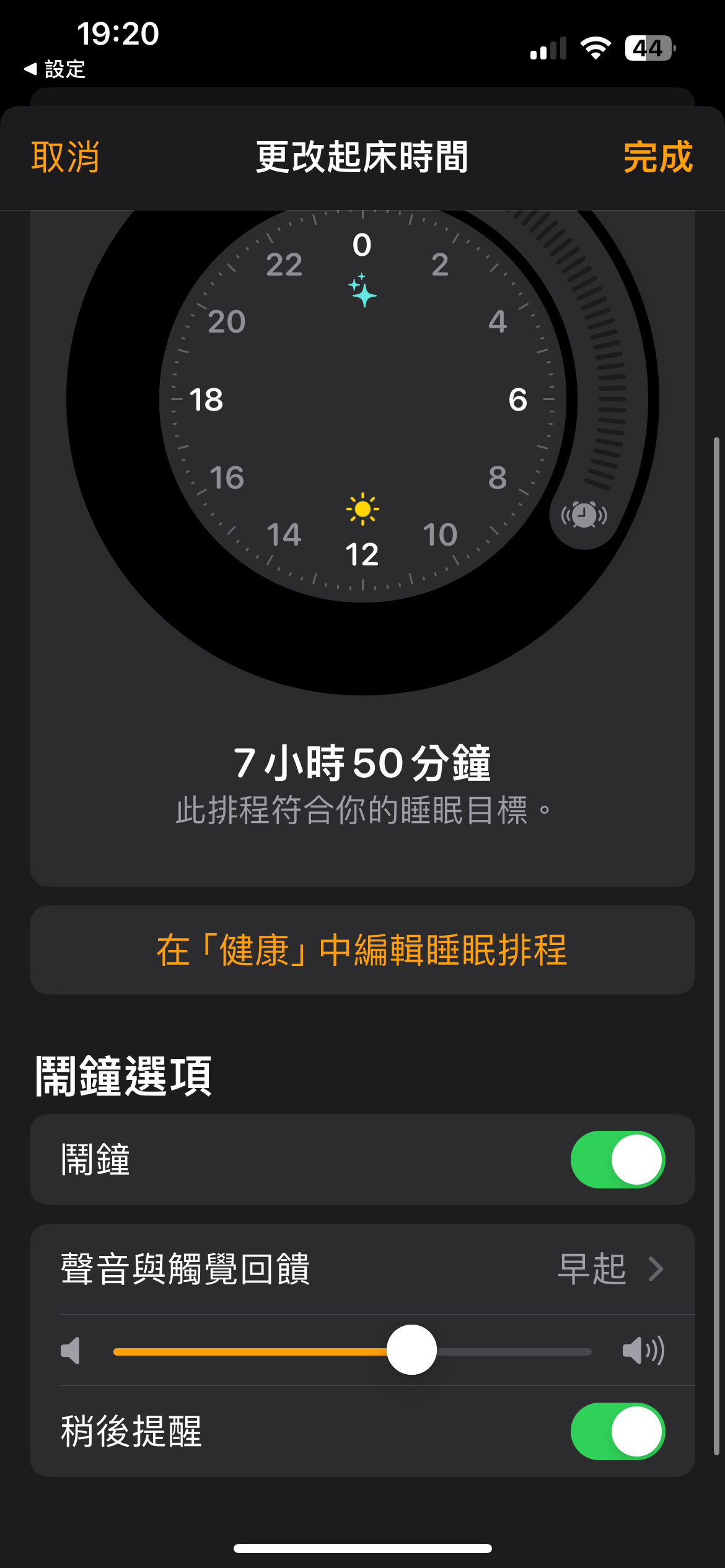725x1568 pixels.
Task: Open 聲音與觸覺回饋 settings row
Action: point(362,1269)
